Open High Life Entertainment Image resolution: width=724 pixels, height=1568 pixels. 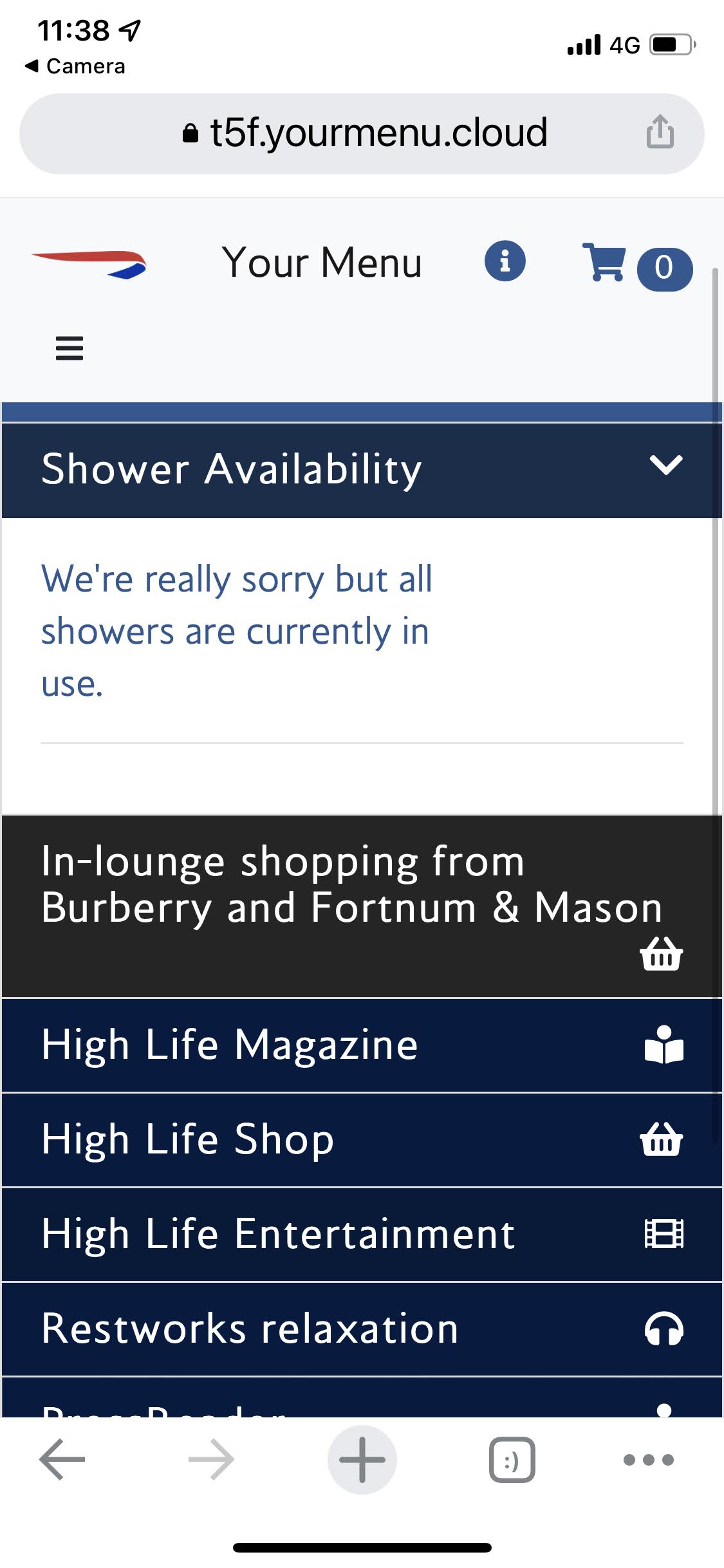[x=362, y=1235]
